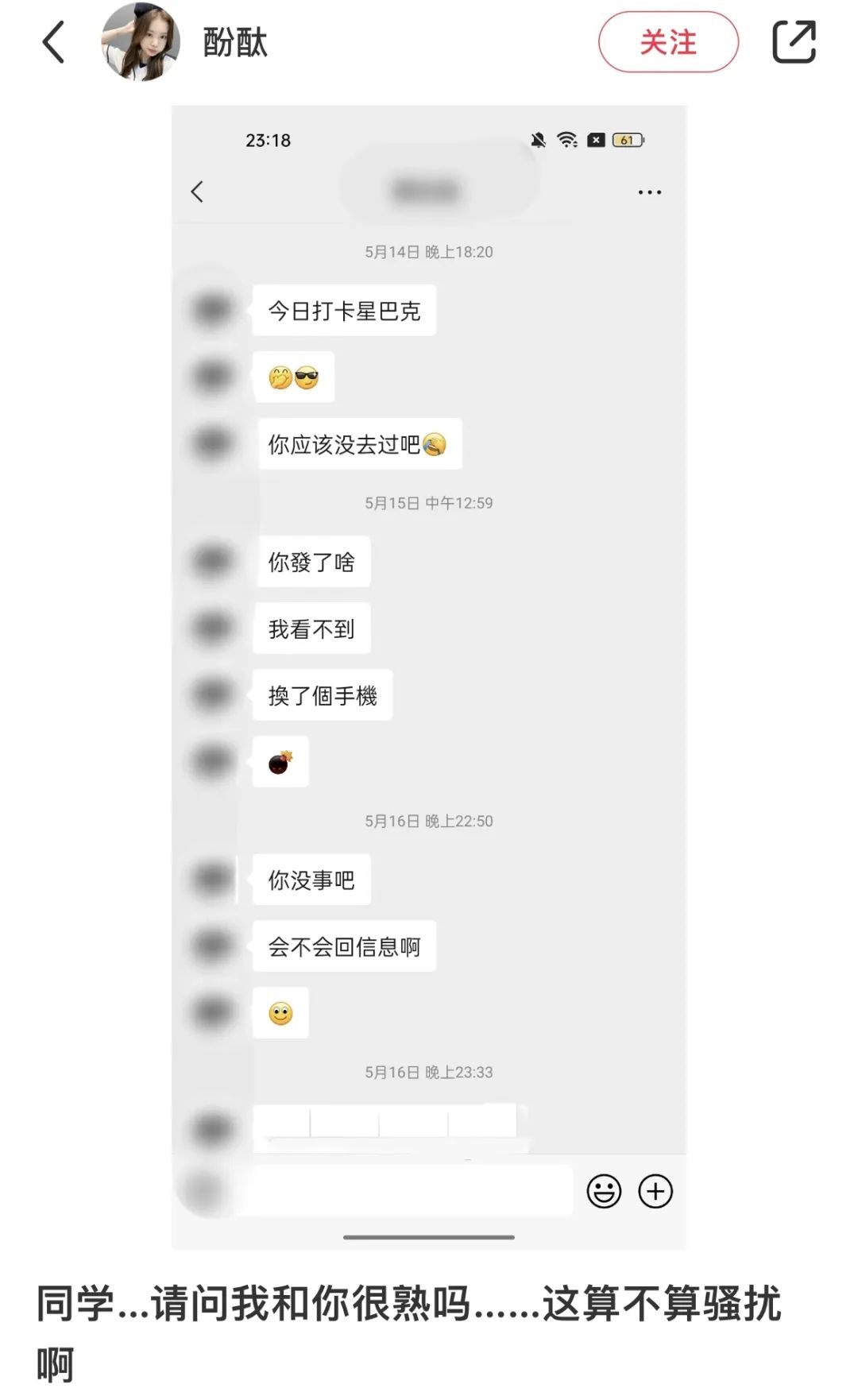Image resolution: width=858 pixels, height=1400 pixels.
Task: Open the chat screenshot image
Action: point(429,677)
